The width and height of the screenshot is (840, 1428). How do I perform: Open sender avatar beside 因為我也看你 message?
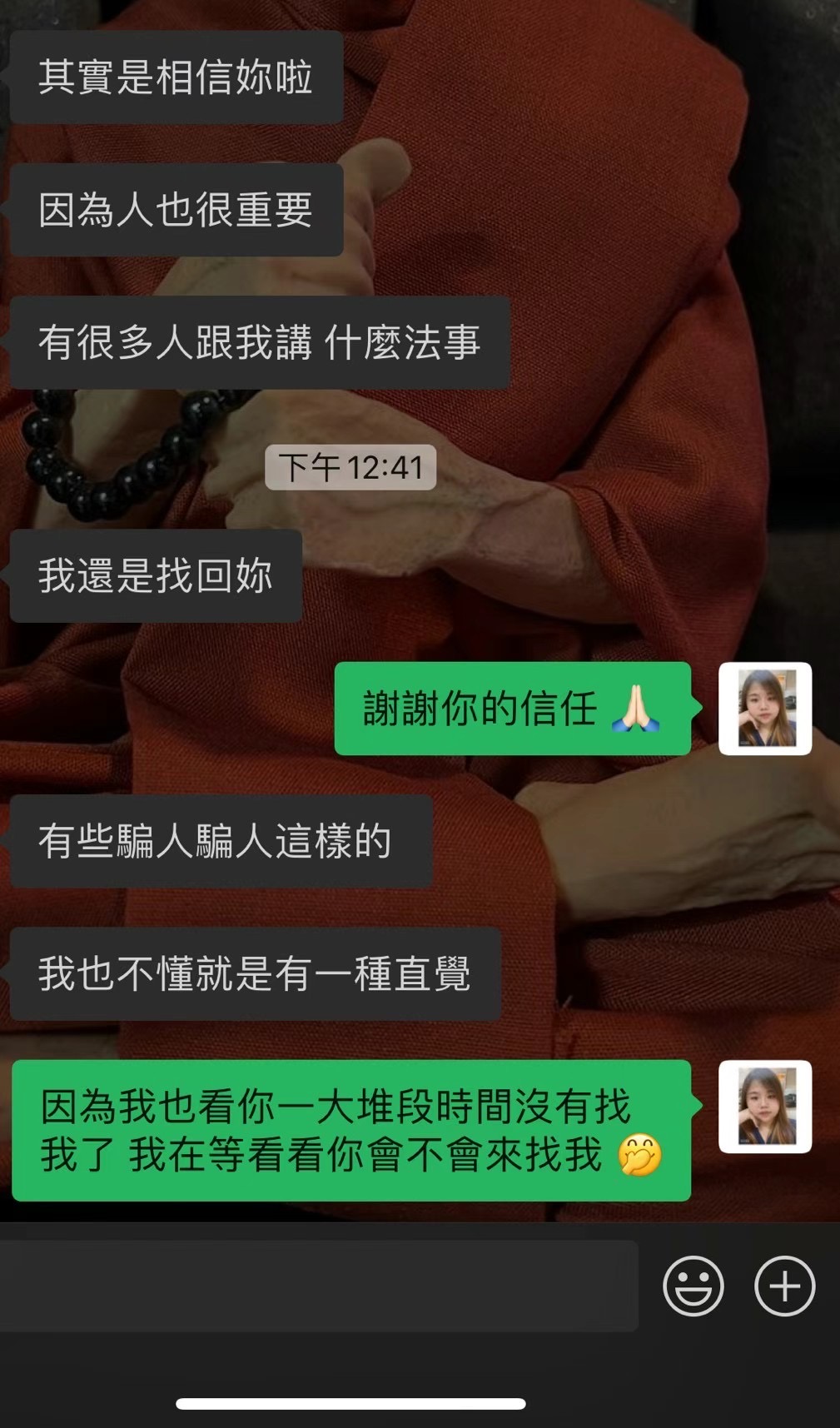click(765, 1107)
